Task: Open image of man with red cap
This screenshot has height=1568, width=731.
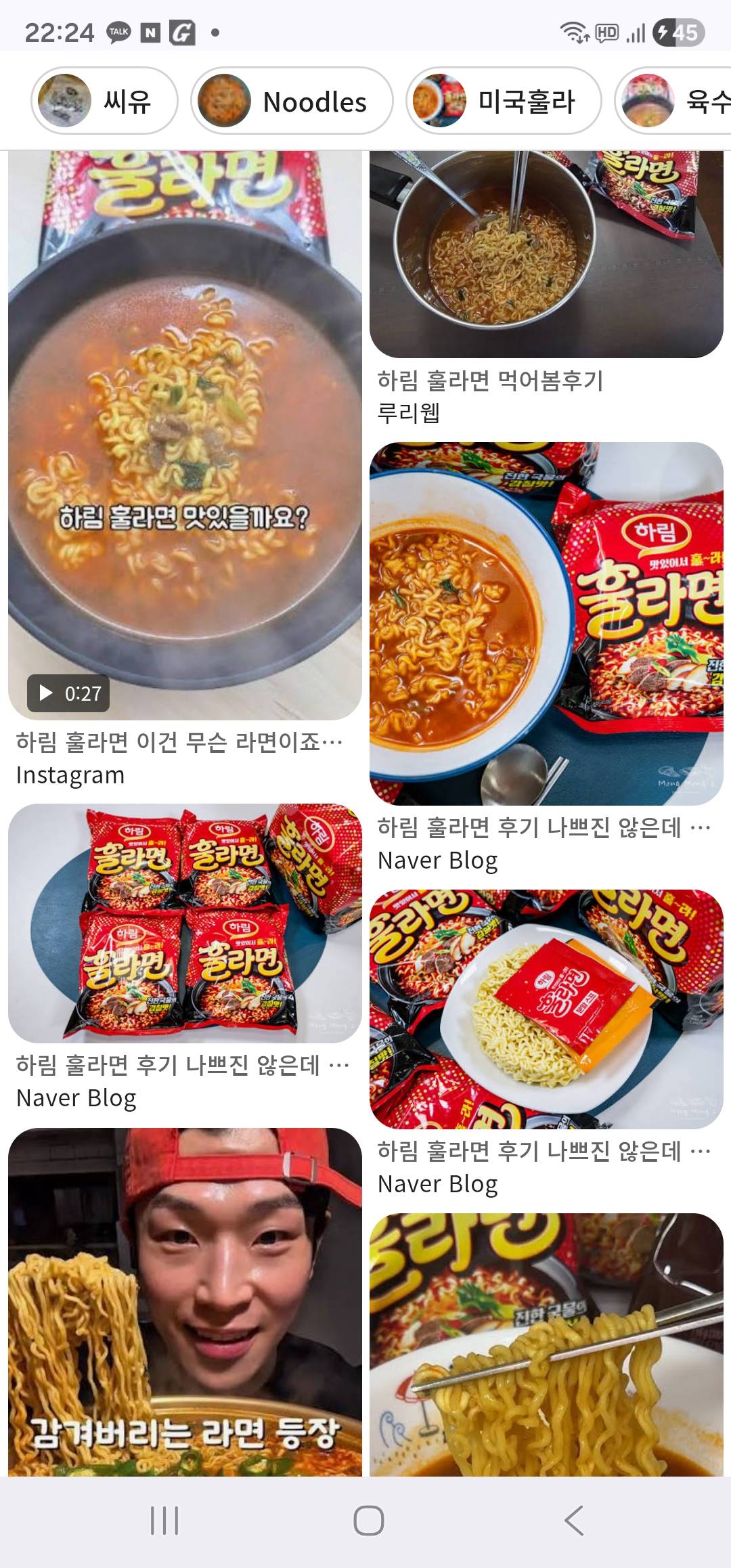Action: [x=185, y=1302]
